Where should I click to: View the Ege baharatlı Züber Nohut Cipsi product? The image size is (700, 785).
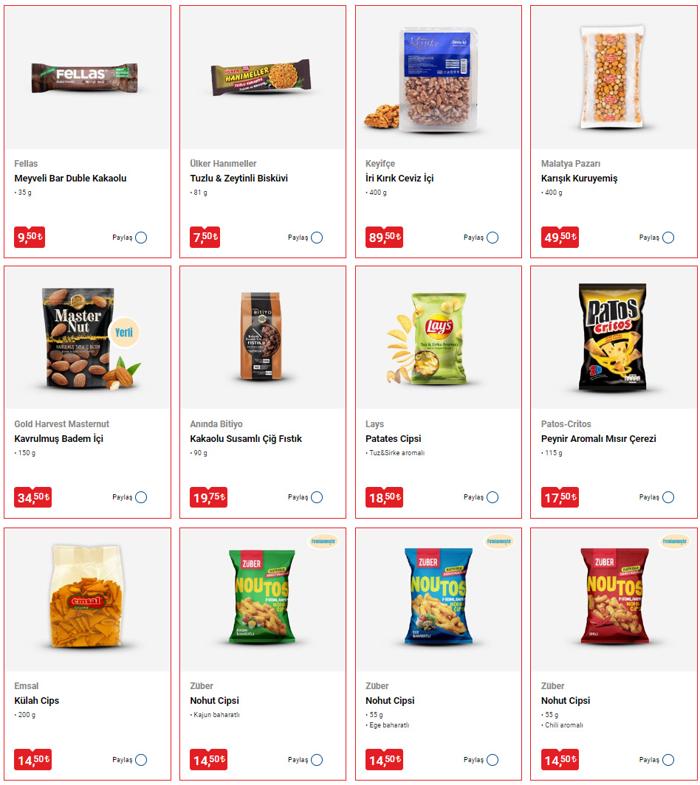click(438, 600)
